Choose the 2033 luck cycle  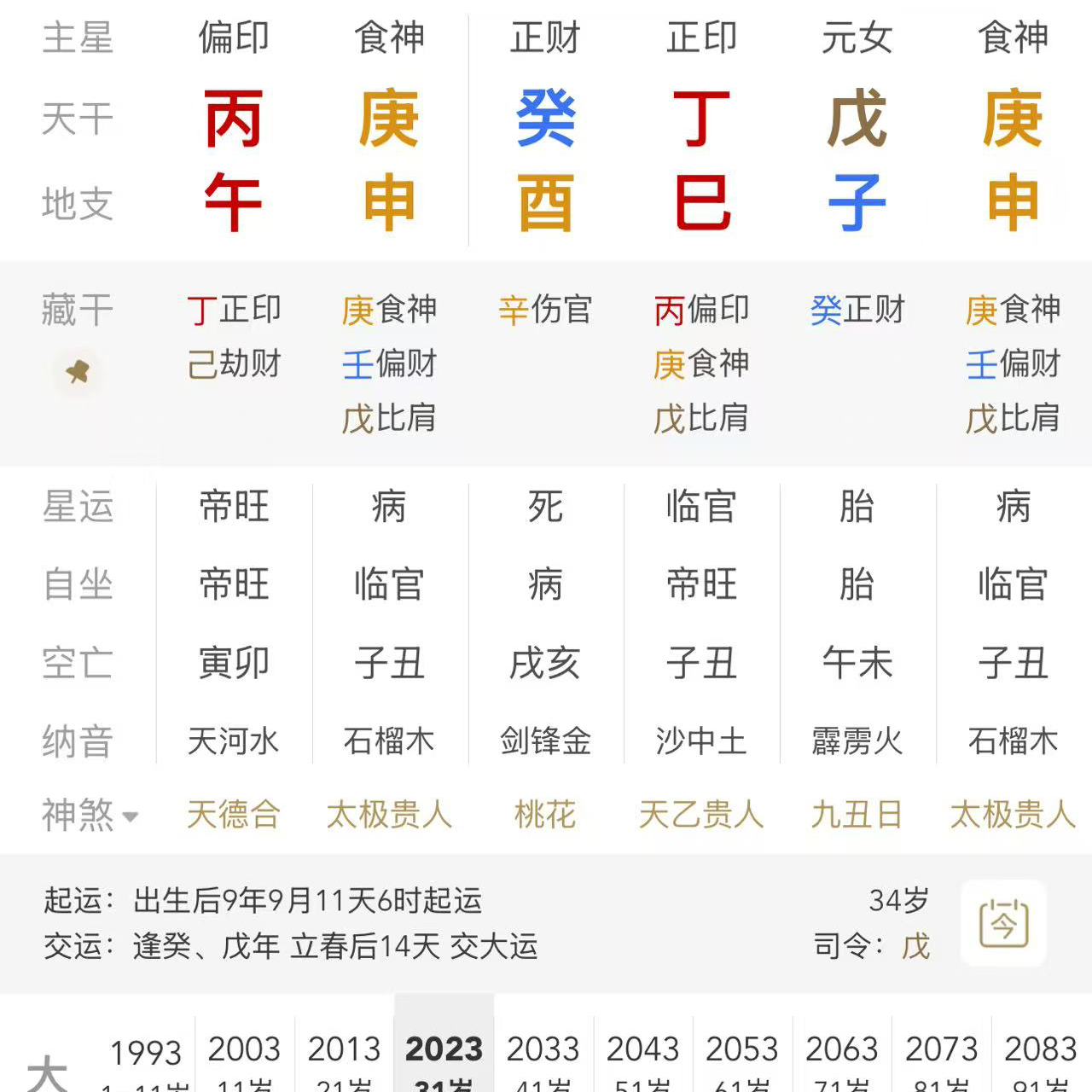[543, 1056]
